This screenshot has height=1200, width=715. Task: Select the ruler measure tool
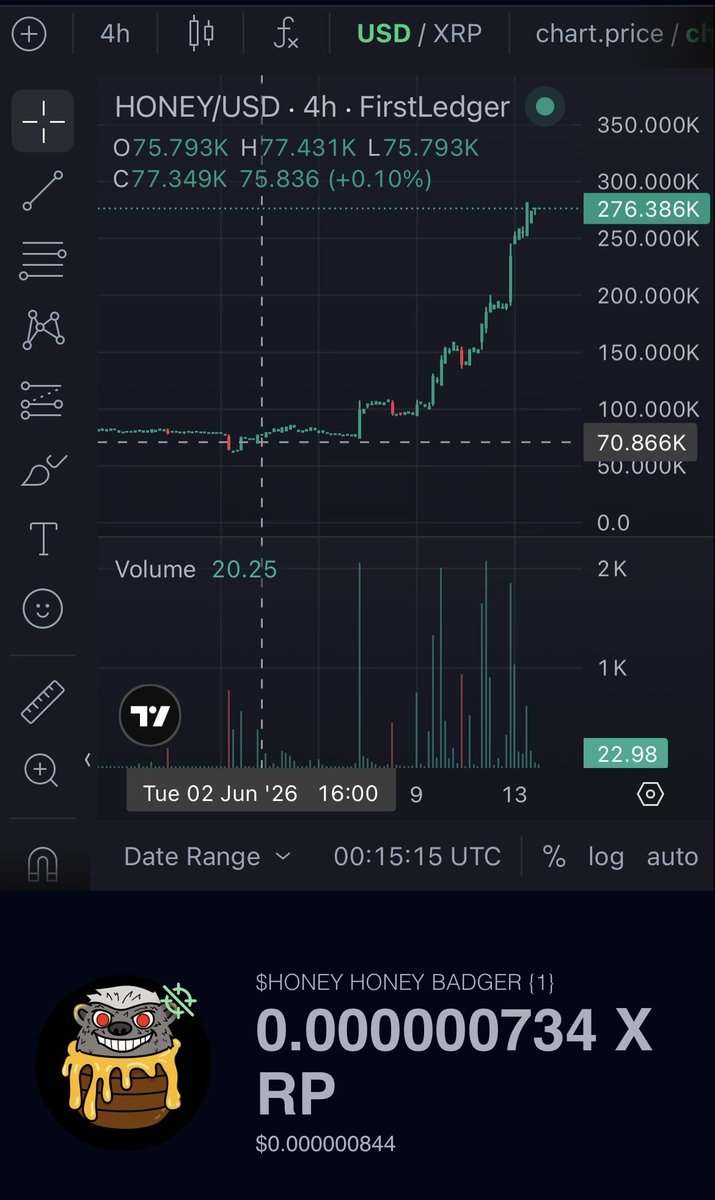click(43, 702)
